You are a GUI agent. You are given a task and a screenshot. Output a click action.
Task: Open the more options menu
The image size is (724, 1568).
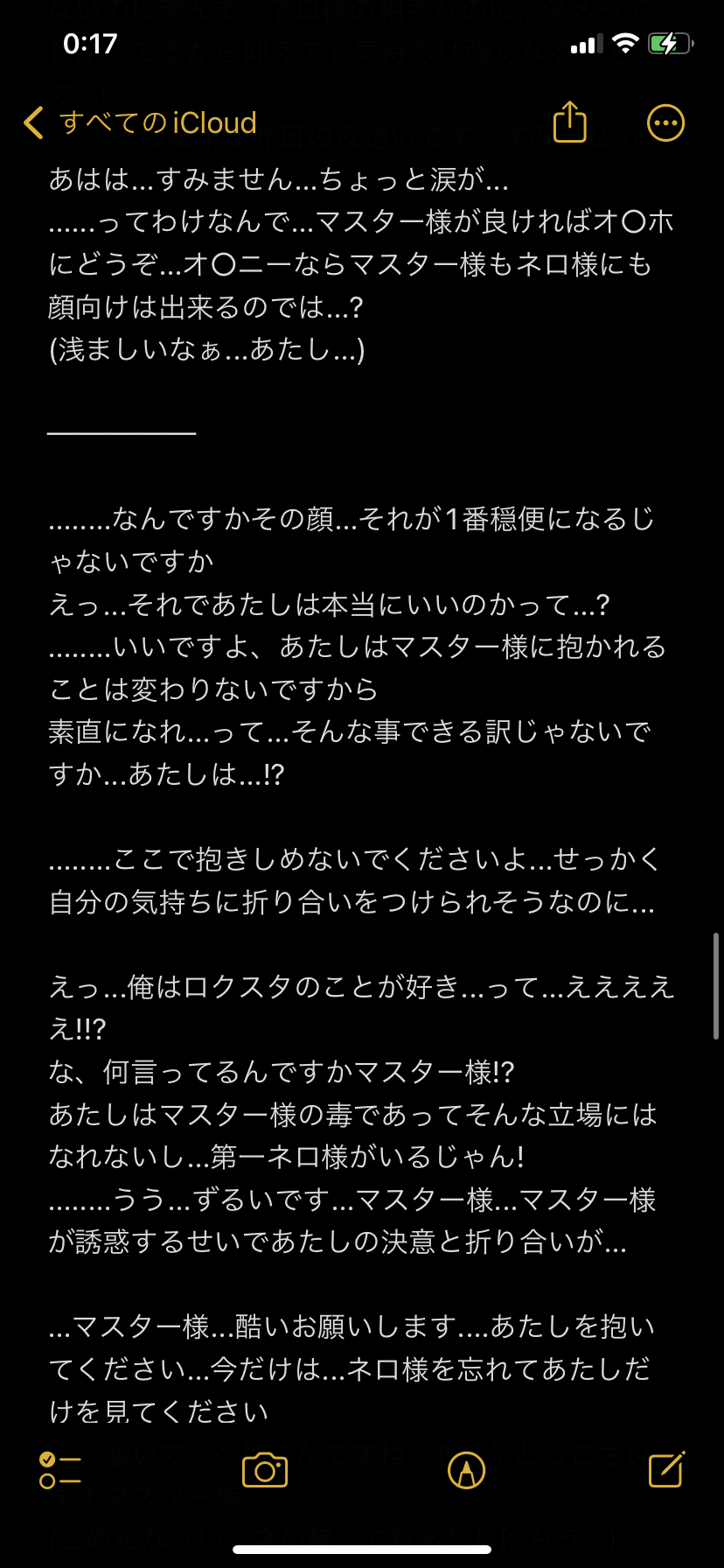click(x=665, y=123)
